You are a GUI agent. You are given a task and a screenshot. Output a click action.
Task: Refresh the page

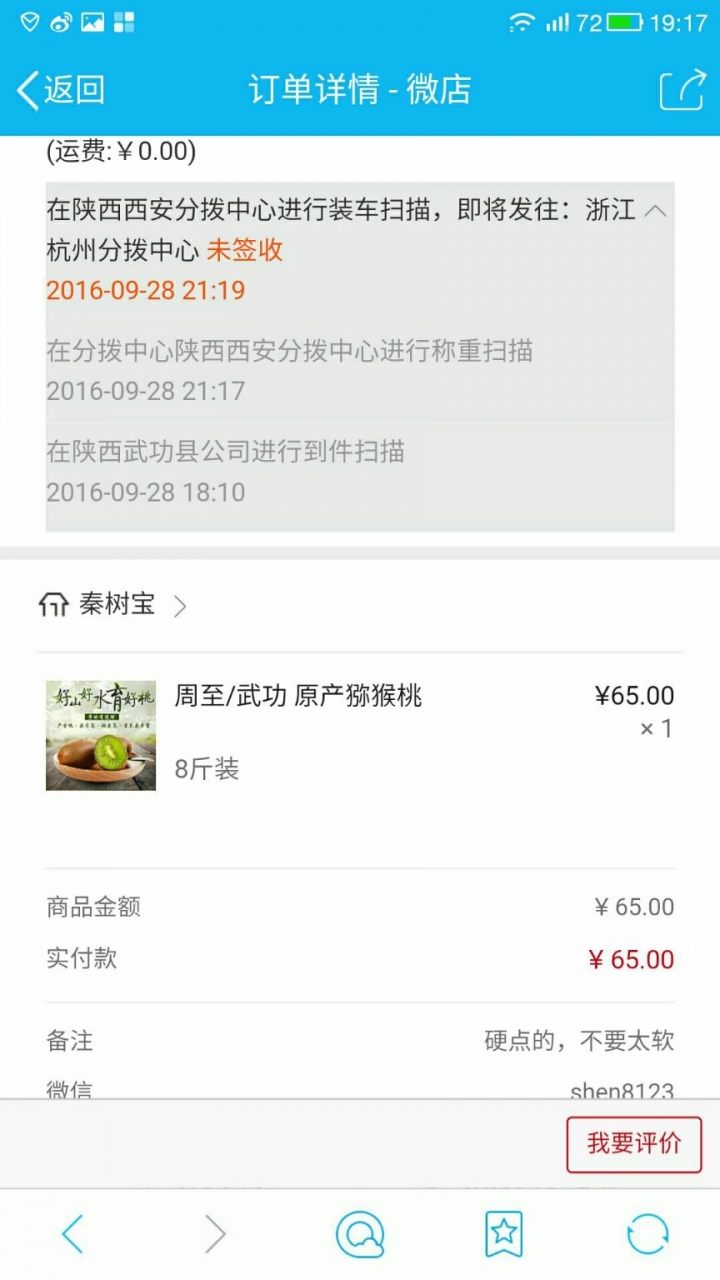click(647, 1235)
